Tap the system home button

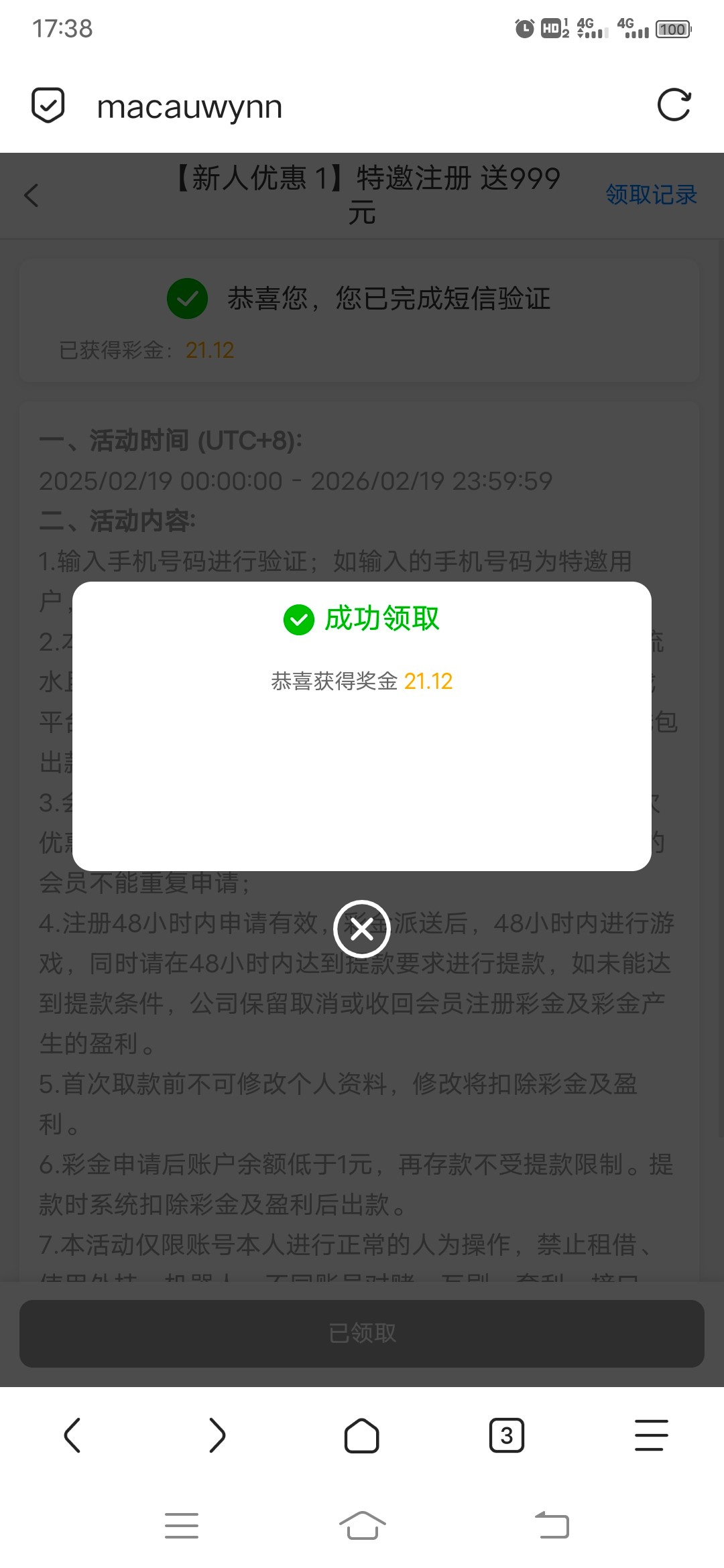tap(362, 1526)
